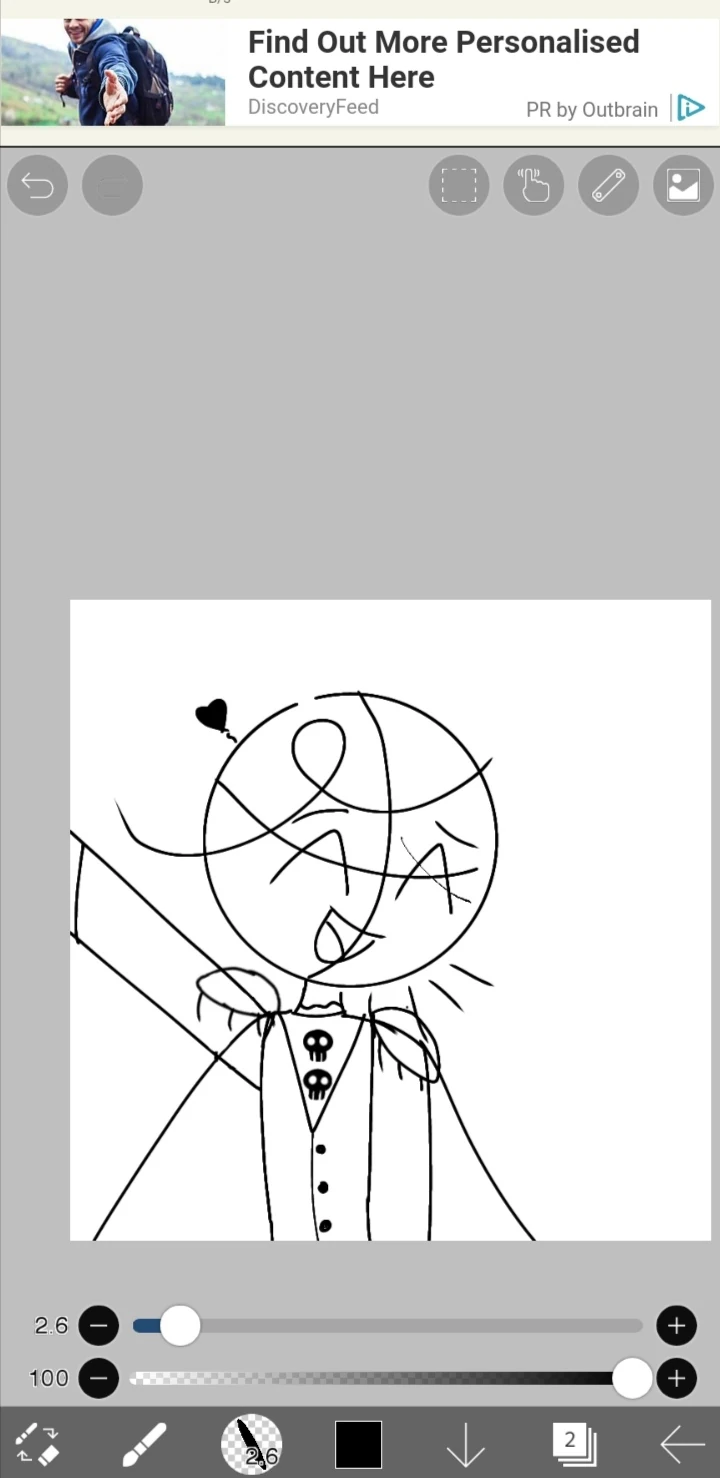Undo the last stroke
Image resolution: width=720 pixels, height=1478 pixels.
coord(38,185)
